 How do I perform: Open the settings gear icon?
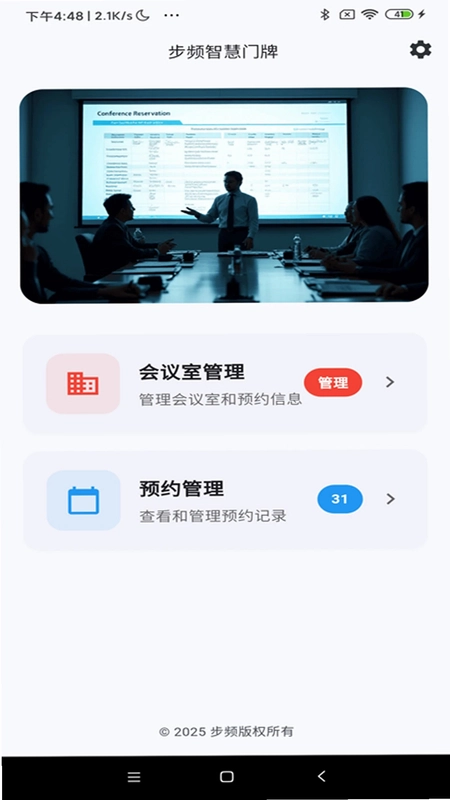click(x=420, y=50)
